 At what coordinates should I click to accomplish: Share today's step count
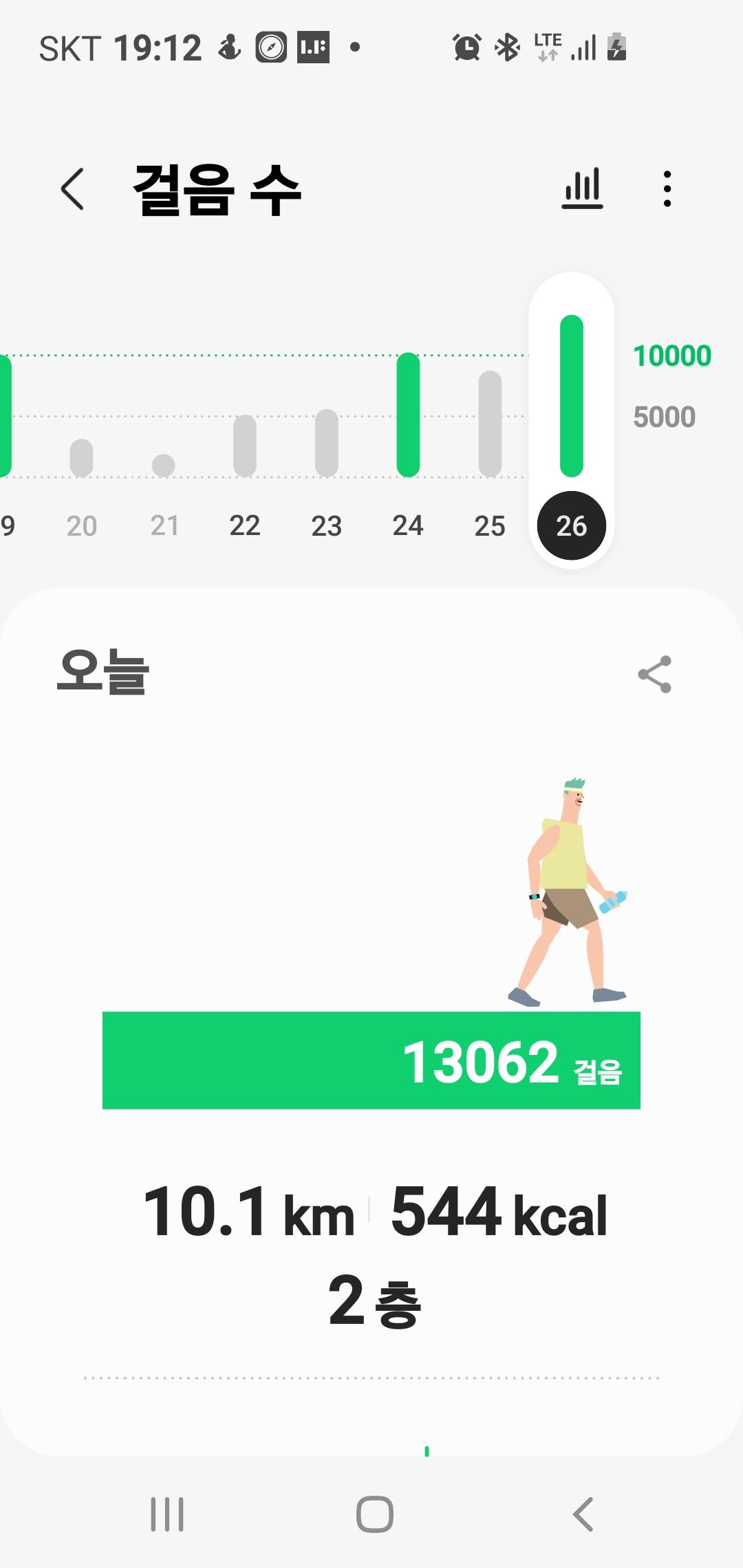654,674
